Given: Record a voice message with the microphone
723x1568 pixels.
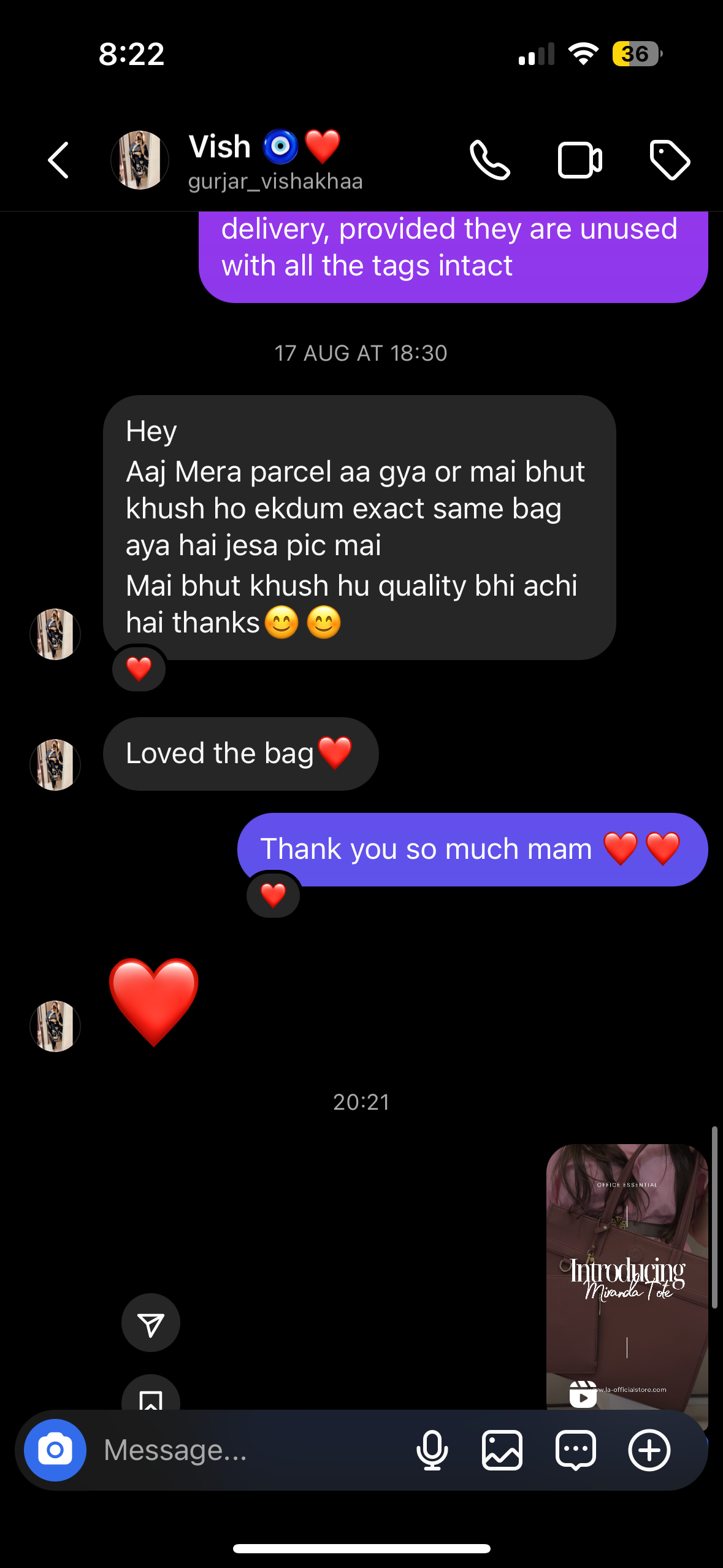Looking at the screenshot, I should click(432, 1450).
